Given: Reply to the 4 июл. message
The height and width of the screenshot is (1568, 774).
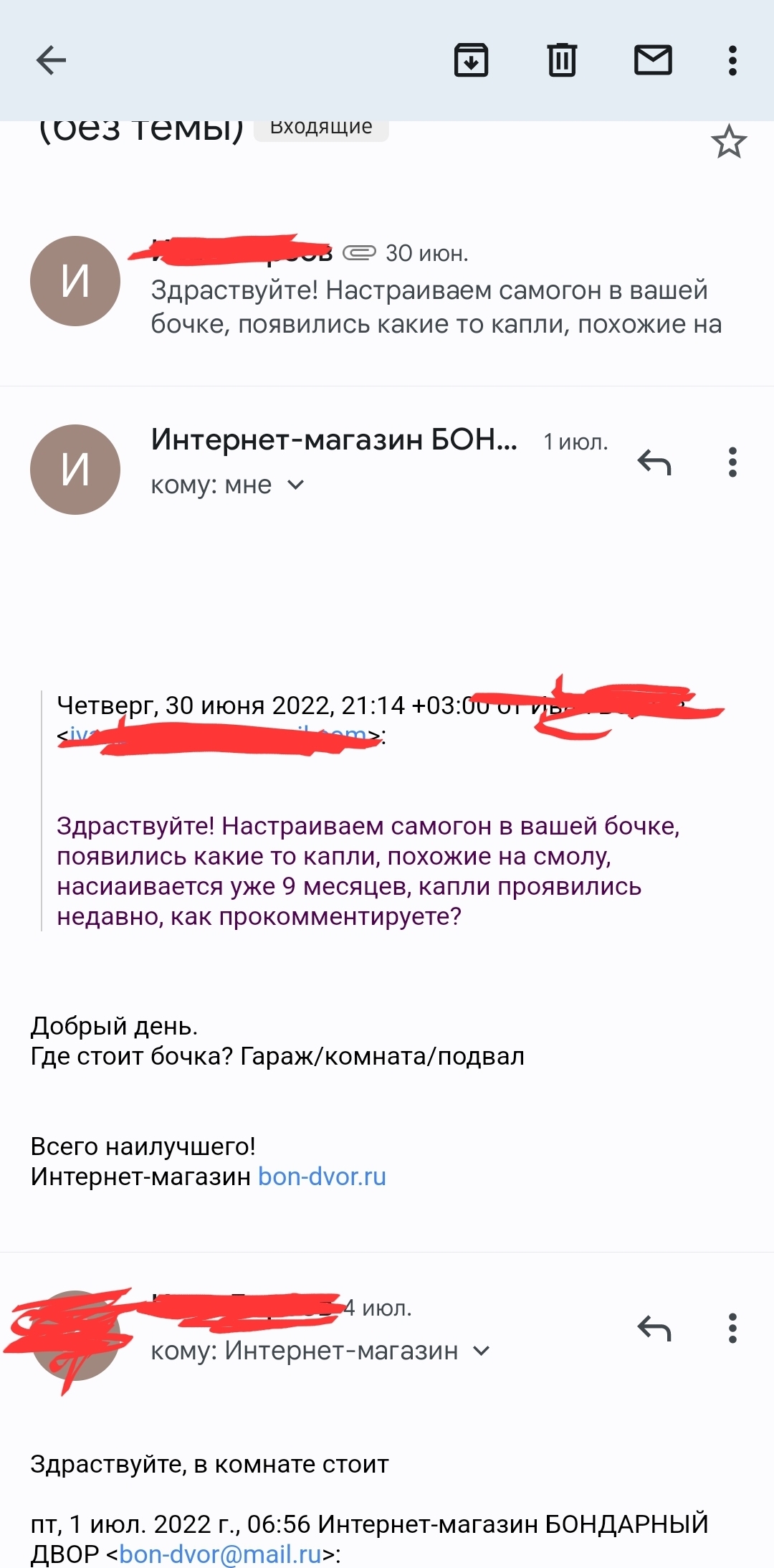Looking at the screenshot, I should 654,1329.
